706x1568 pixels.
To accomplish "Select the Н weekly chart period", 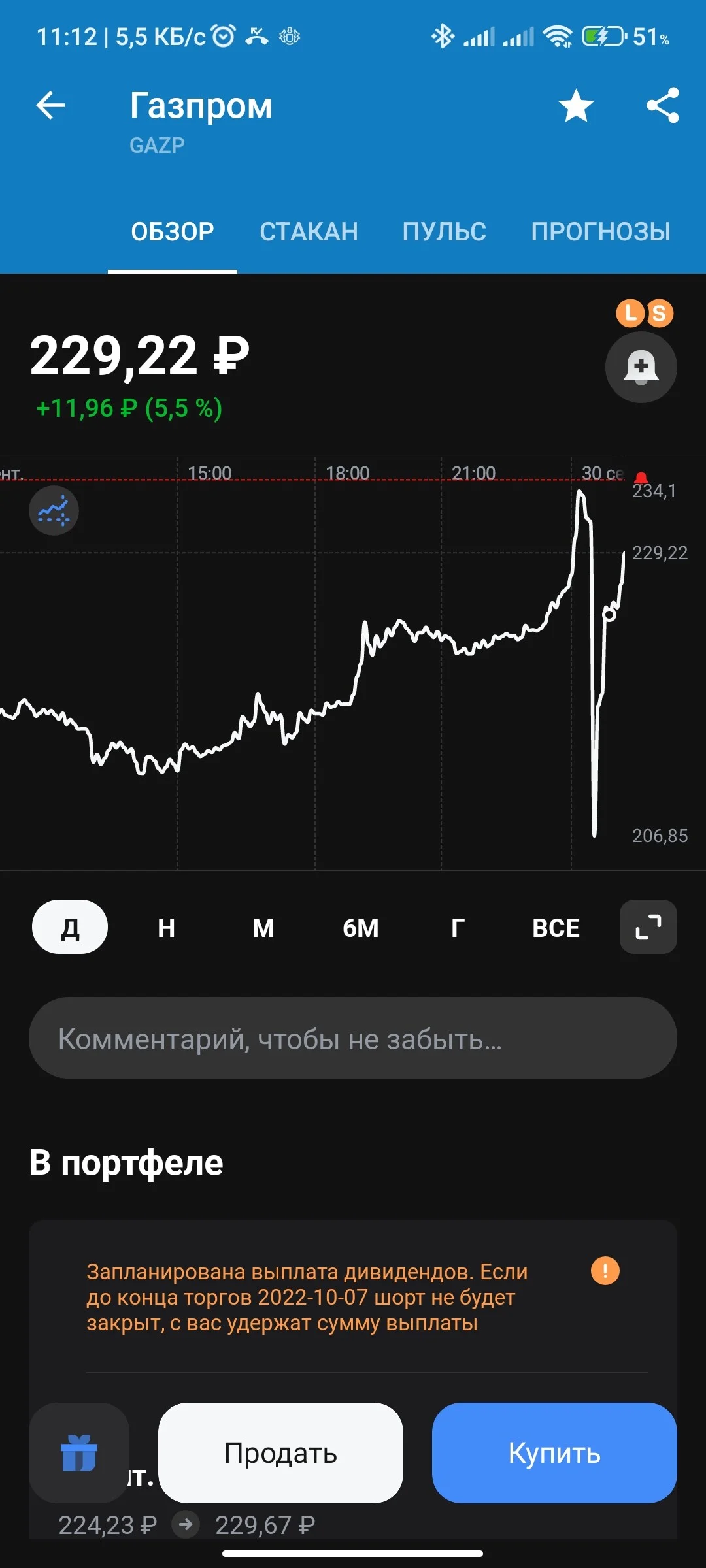I will [x=166, y=927].
